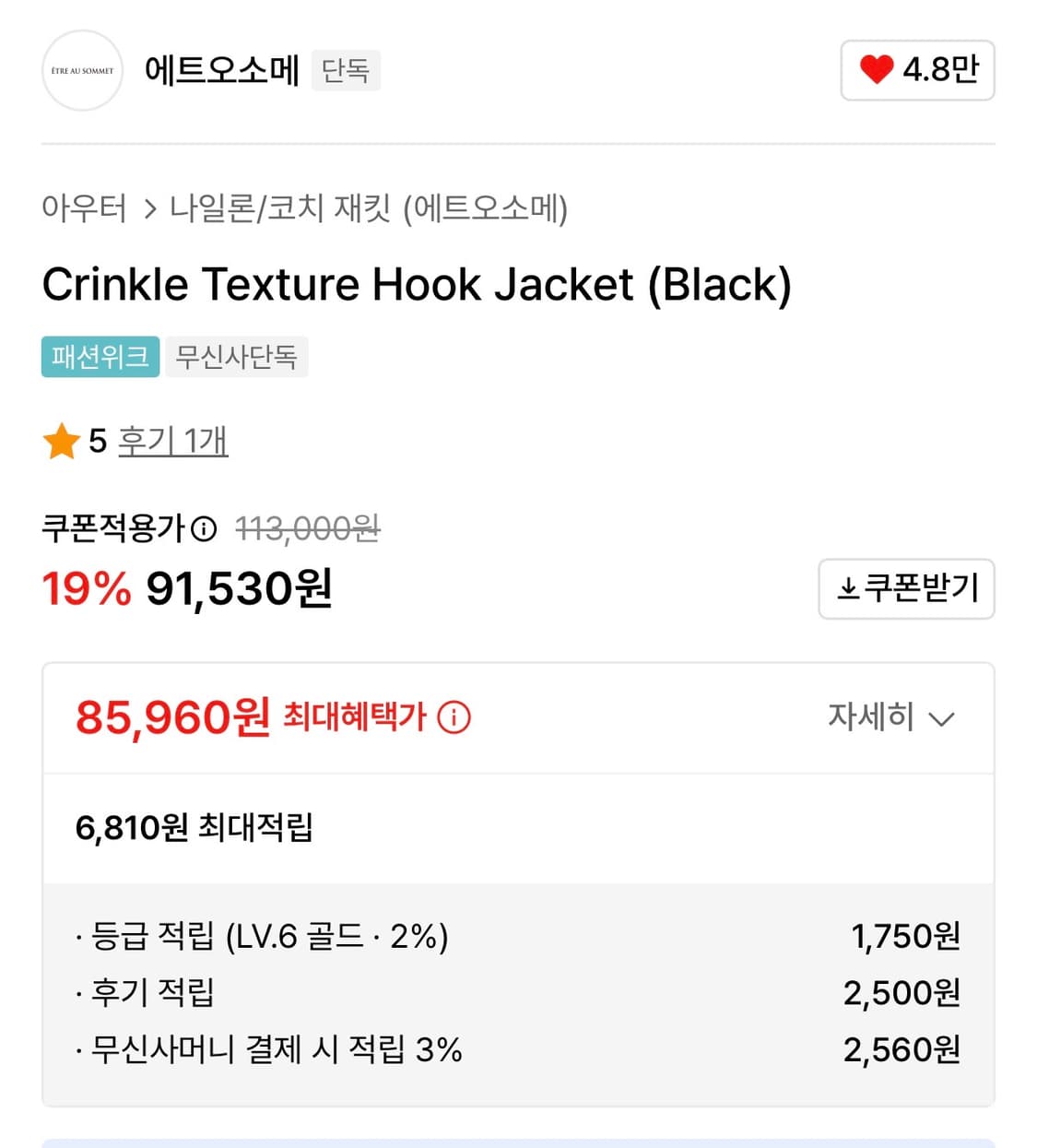
Task: Open the 후기 1개 reviews link
Action: pos(173,442)
